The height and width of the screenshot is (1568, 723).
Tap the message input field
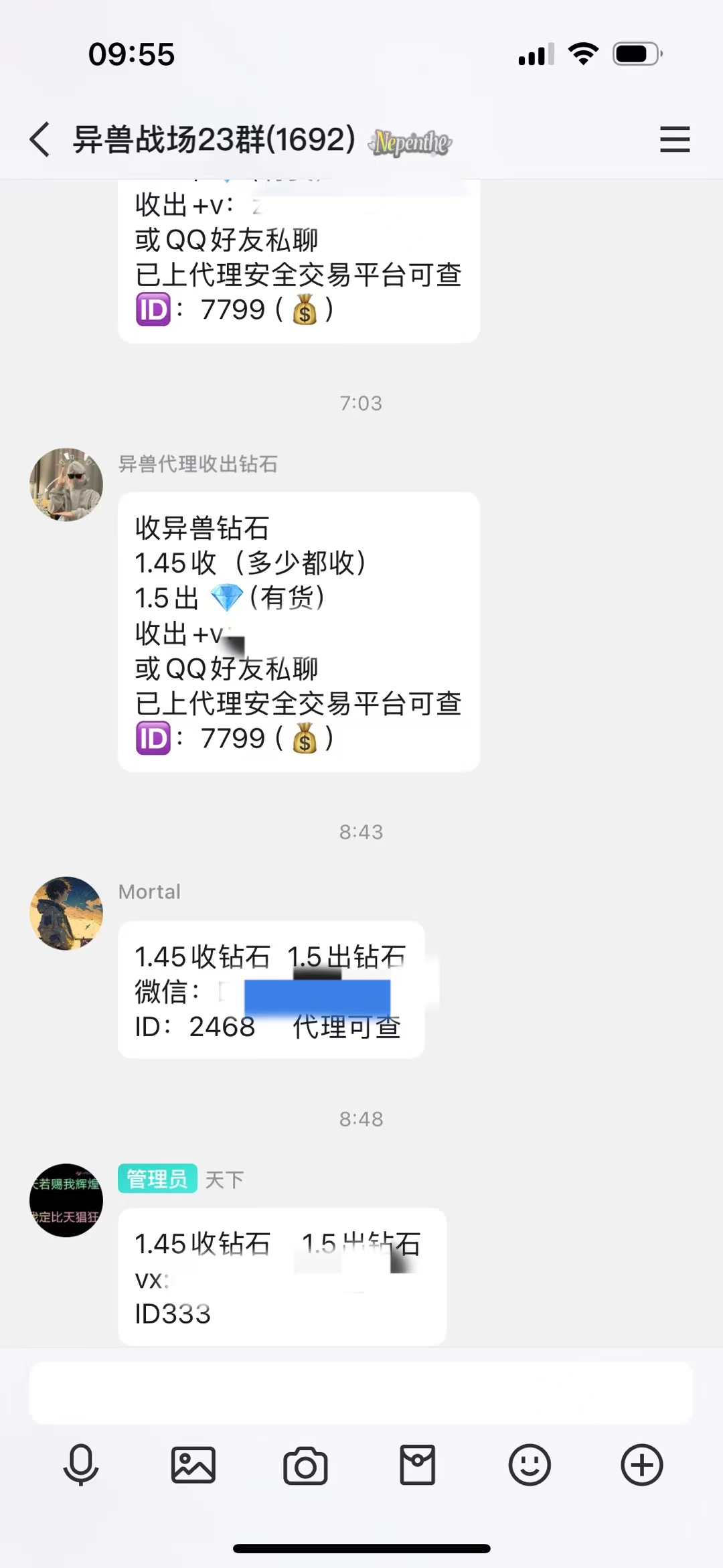[x=361, y=1393]
